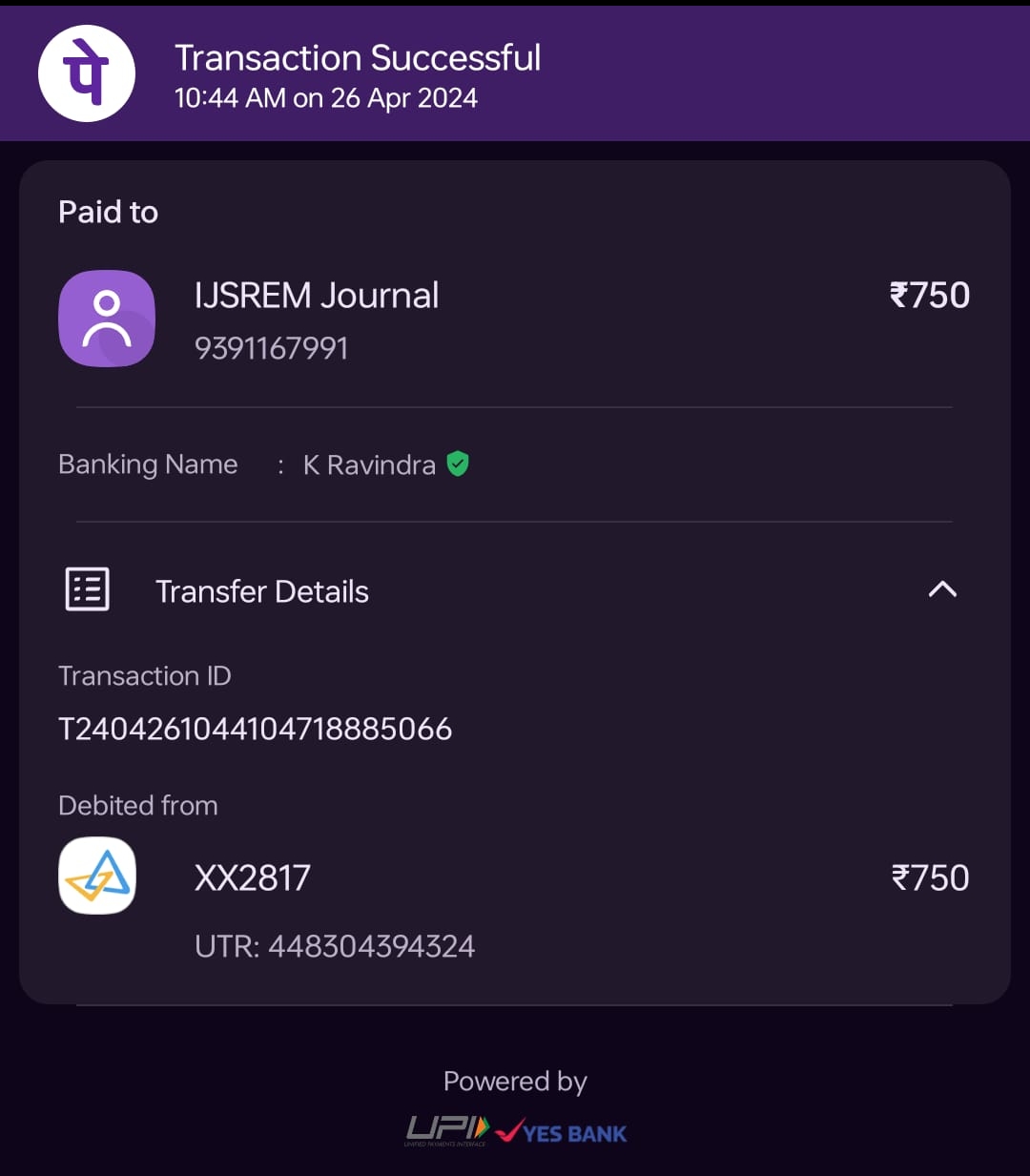The image size is (1030, 1176).
Task: Open the IJSREM Journal payee row
Action: 317,319
